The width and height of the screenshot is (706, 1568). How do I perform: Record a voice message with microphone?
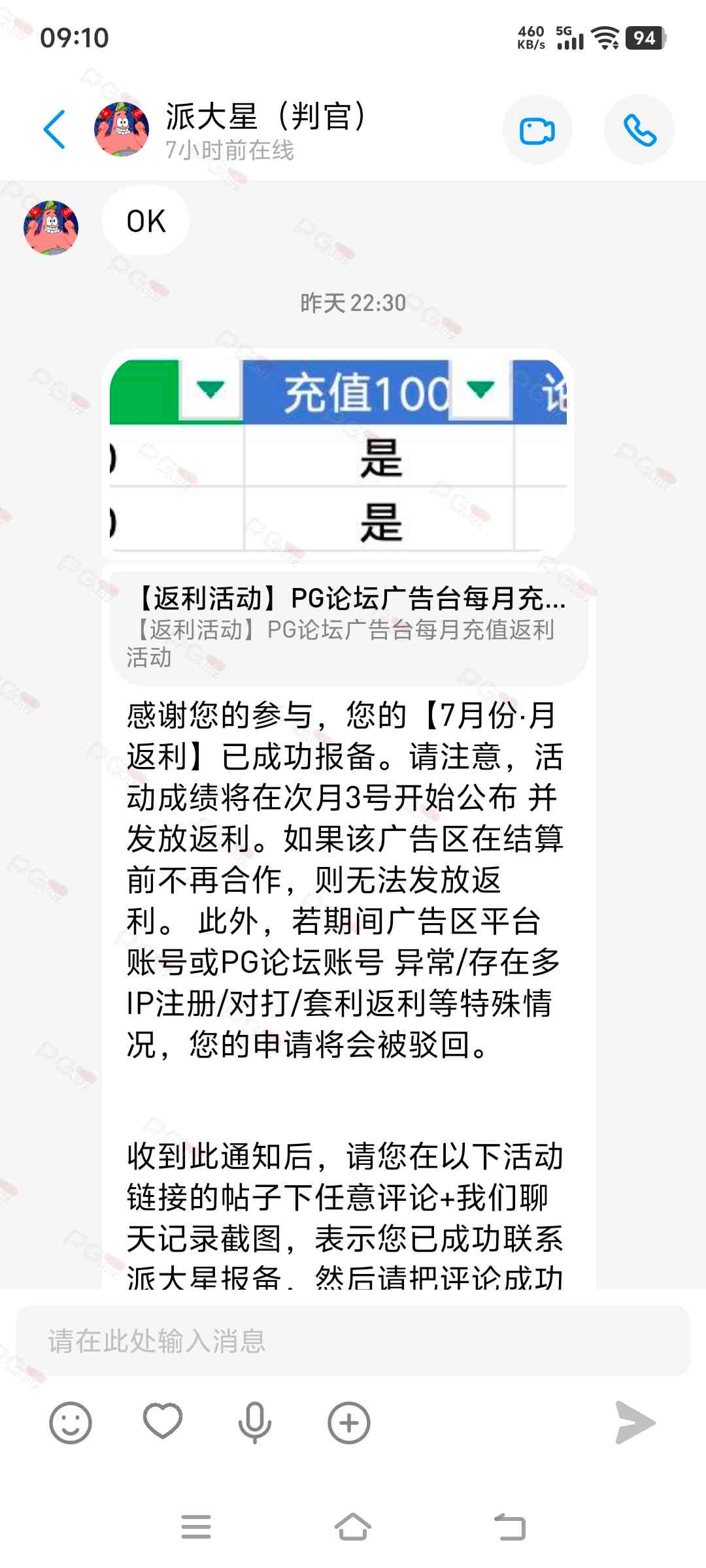point(255,1422)
